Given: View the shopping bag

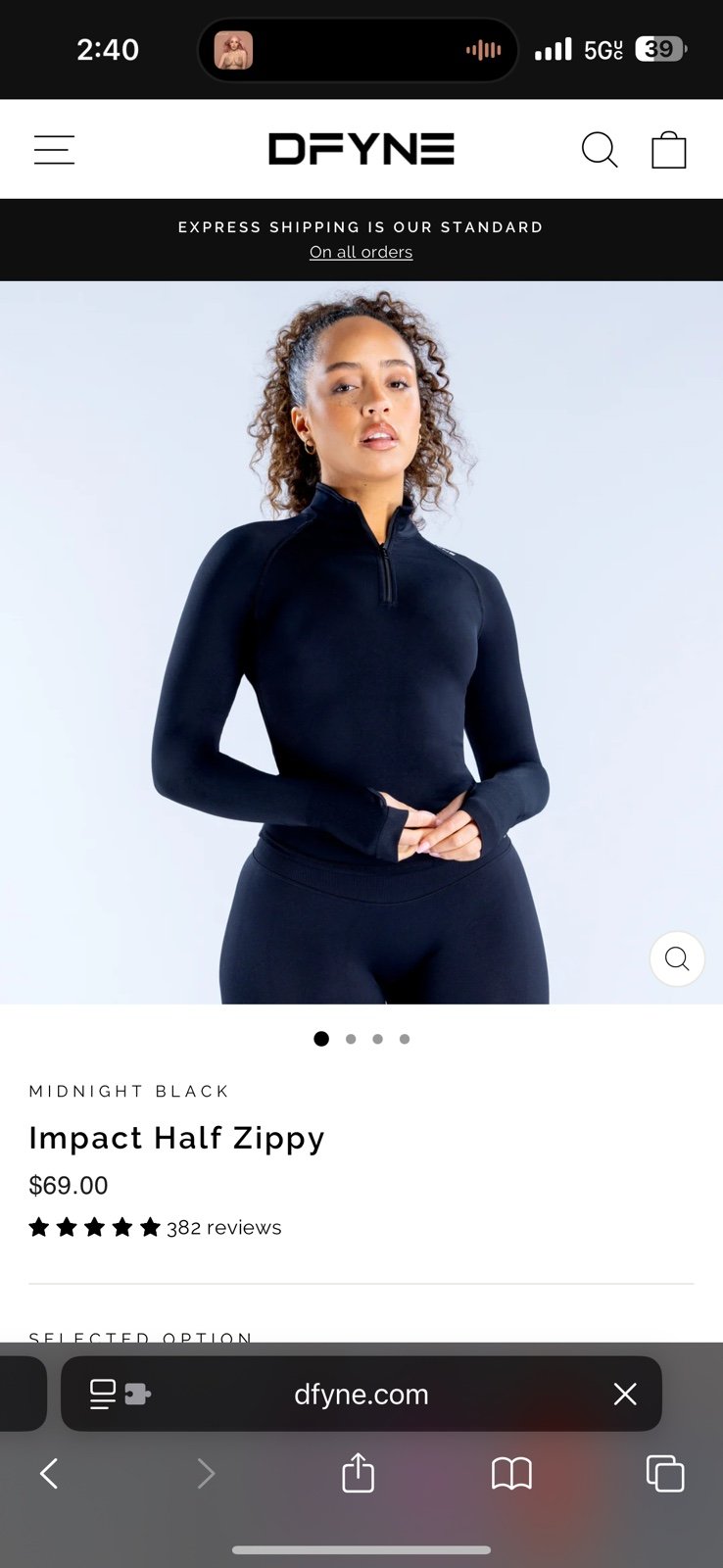Looking at the screenshot, I should 668,150.
